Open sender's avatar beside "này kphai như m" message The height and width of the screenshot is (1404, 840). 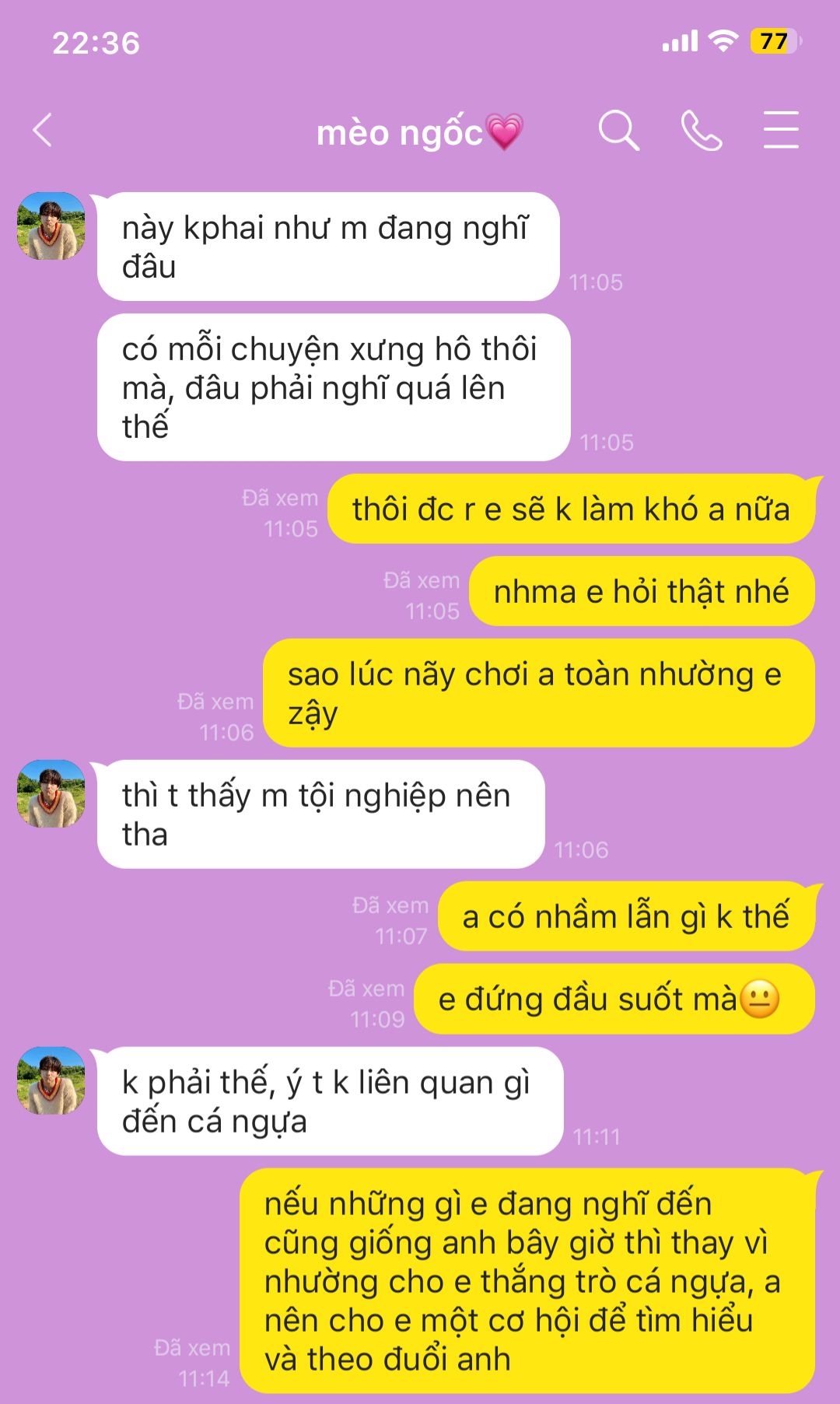tap(51, 226)
